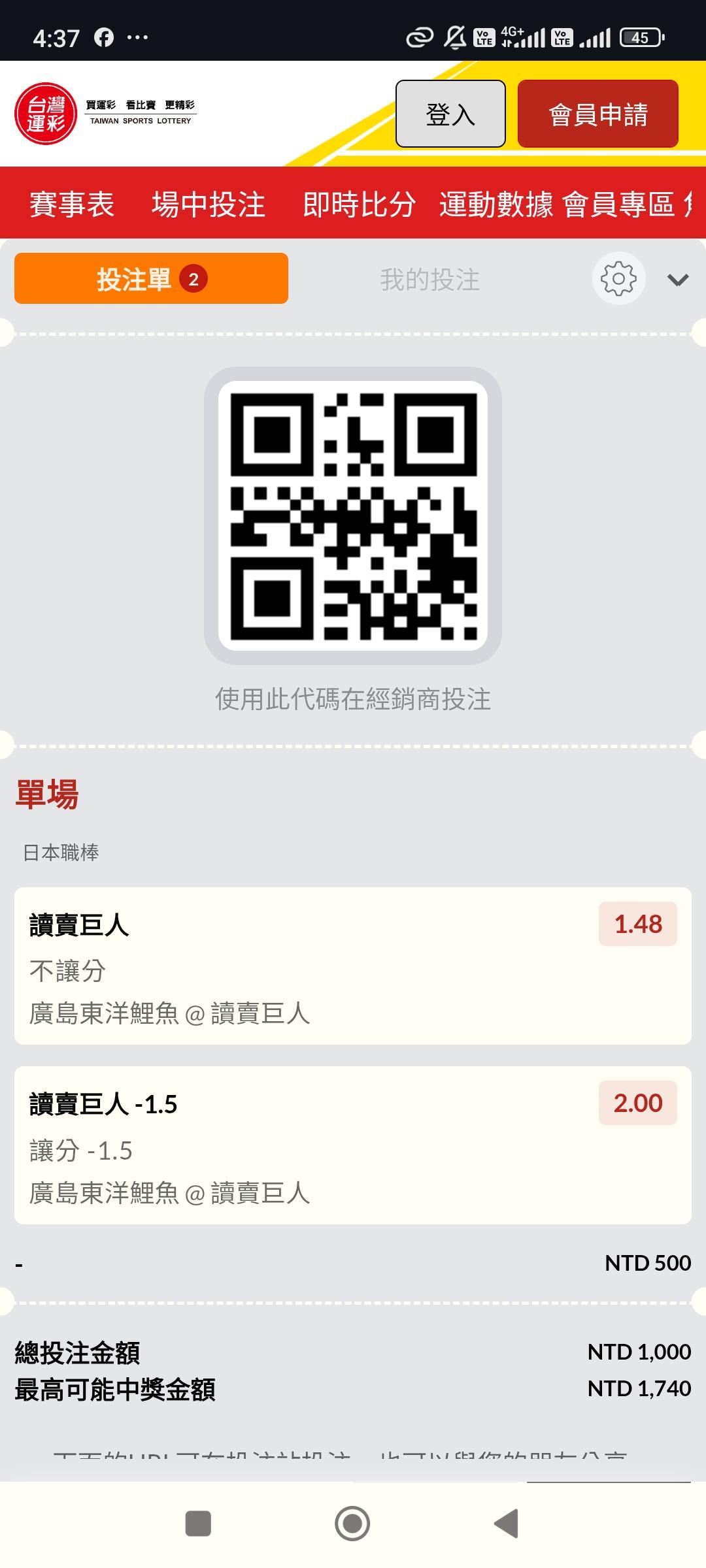Select the 投注單 bet slip tab

[x=151, y=279]
